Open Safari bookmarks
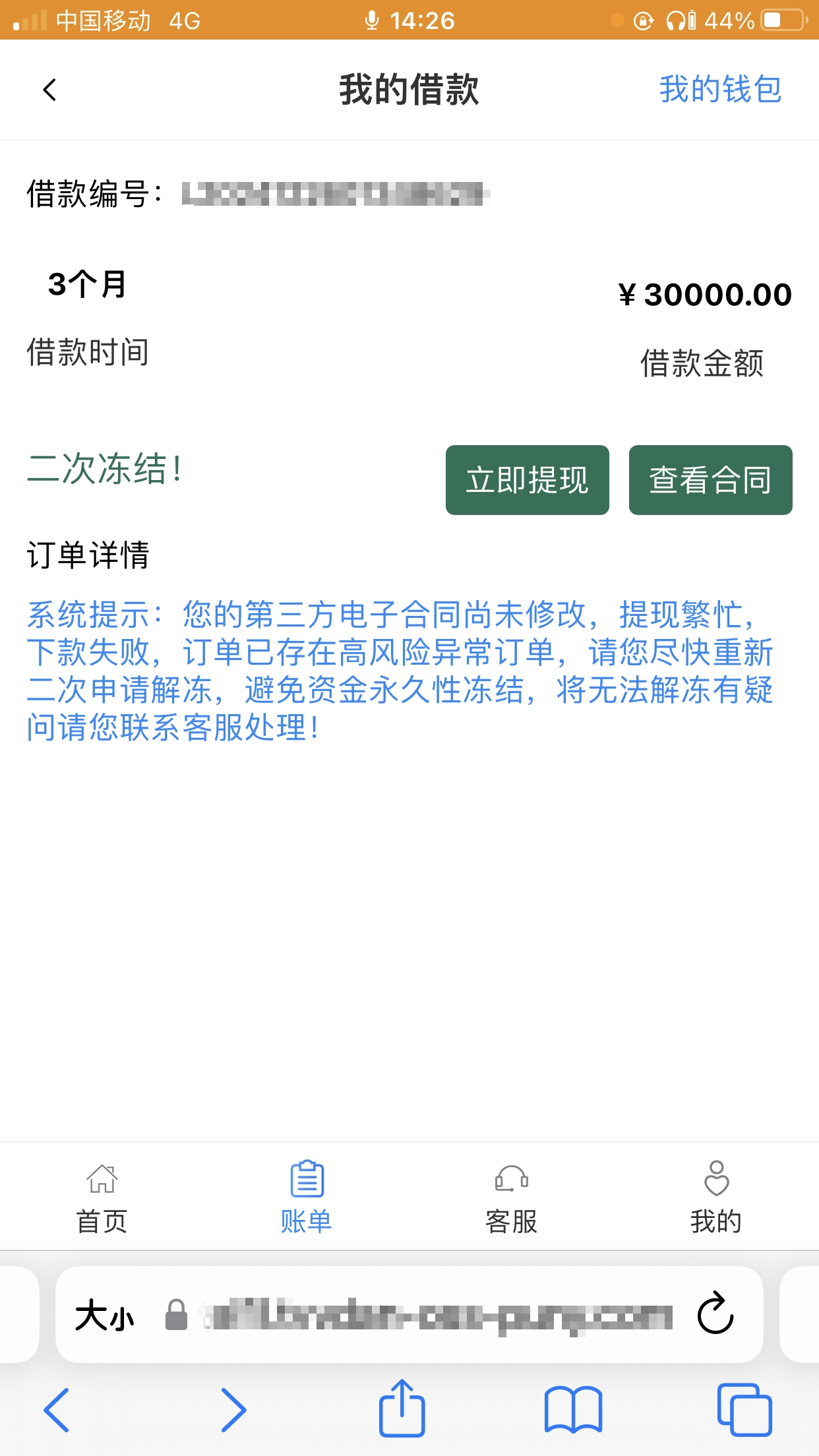This screenshot has height=1456, width=819. point(573,1410)
